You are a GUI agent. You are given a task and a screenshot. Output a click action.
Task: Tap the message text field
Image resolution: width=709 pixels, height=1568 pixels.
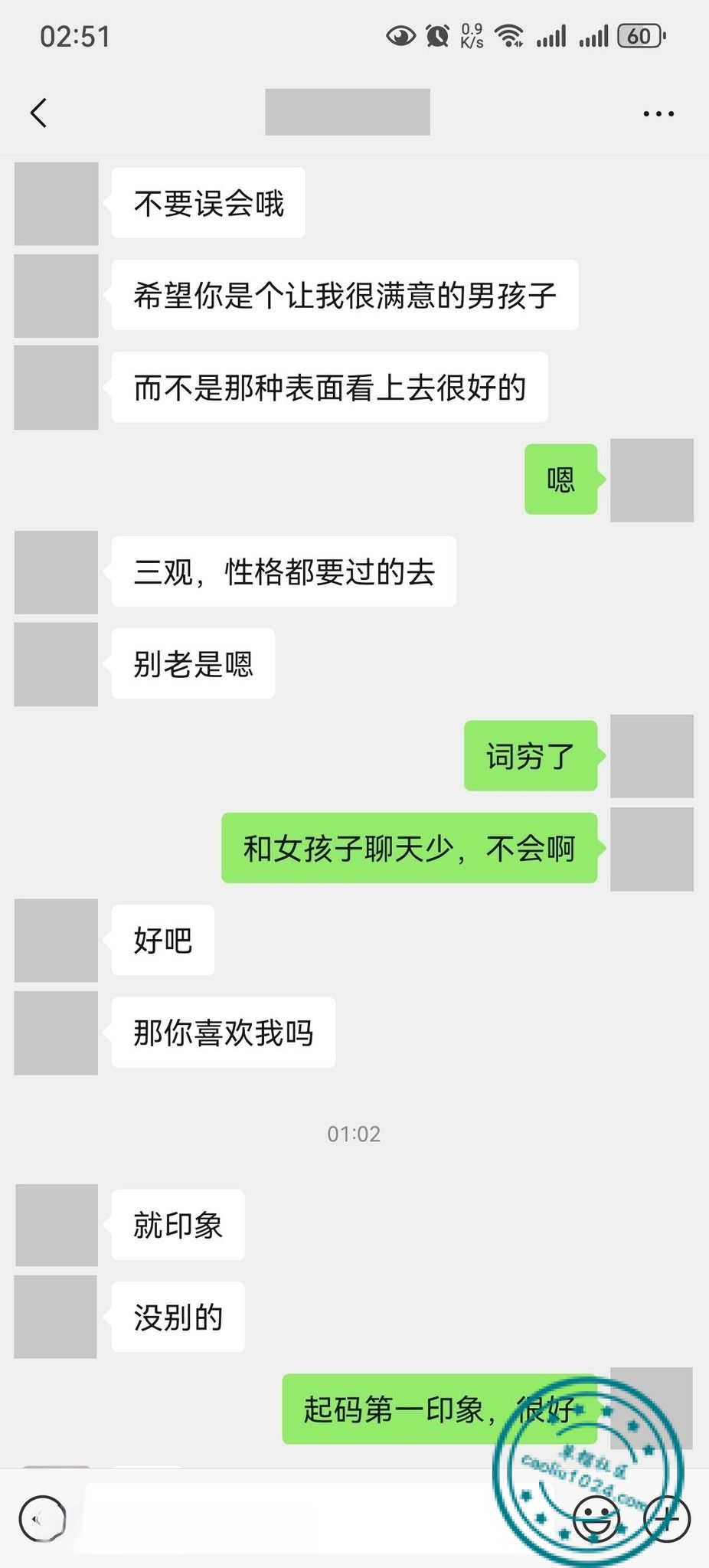(306, 1518)
